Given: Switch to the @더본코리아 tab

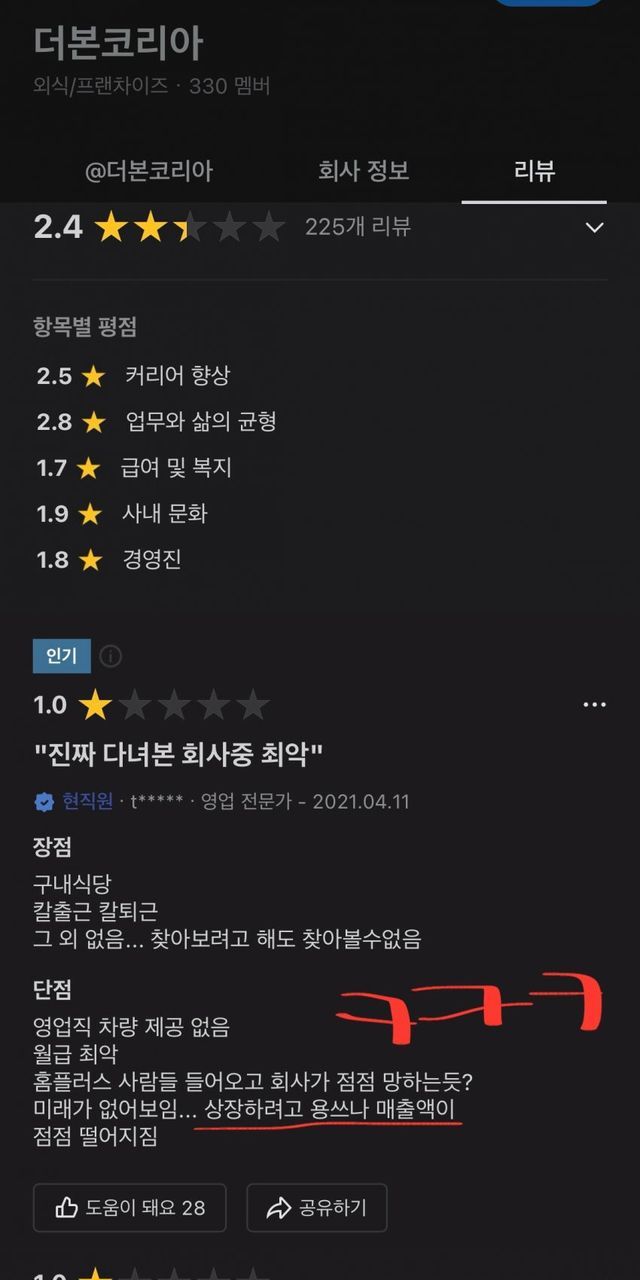Looking at the screenshot, I should click(x=149, y=170).
